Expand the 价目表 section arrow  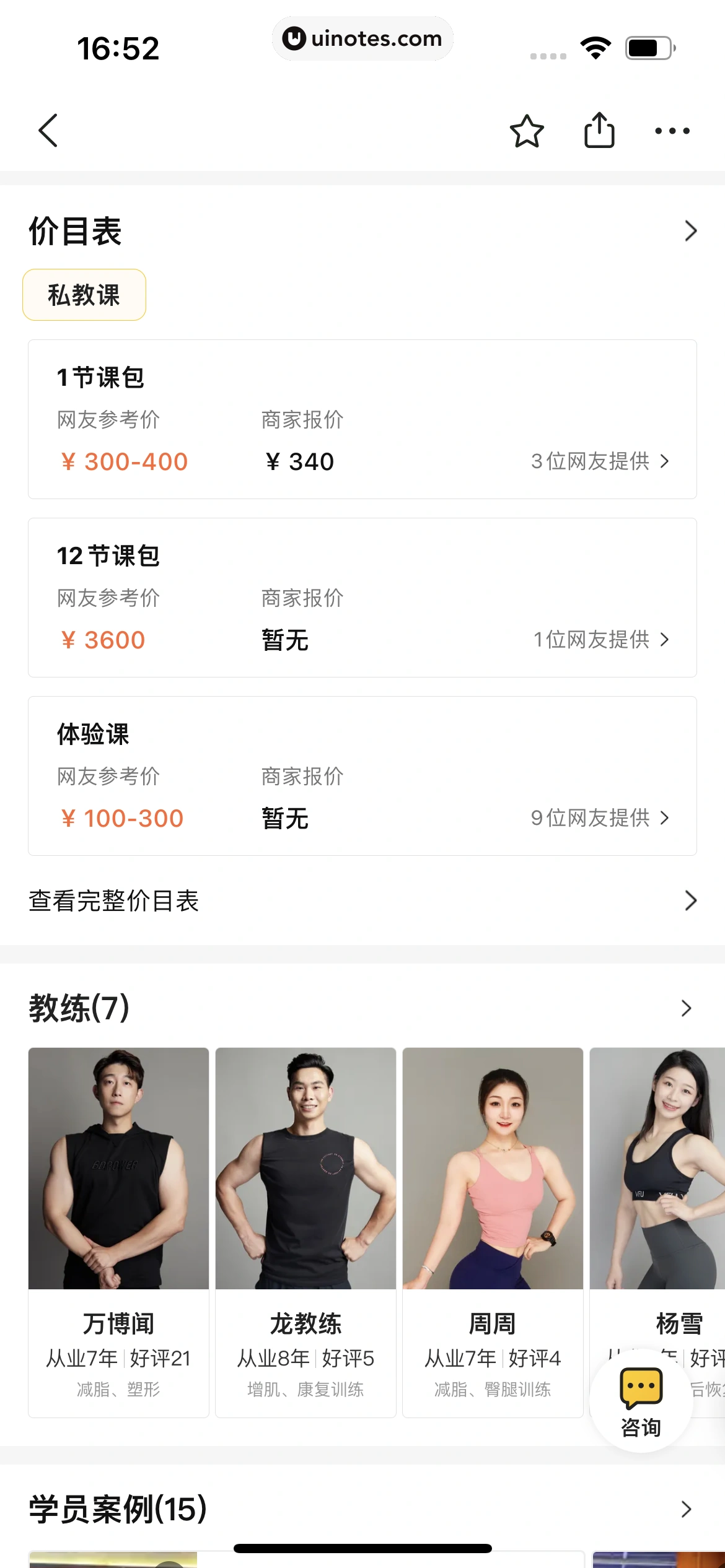(x=690, y=231)
